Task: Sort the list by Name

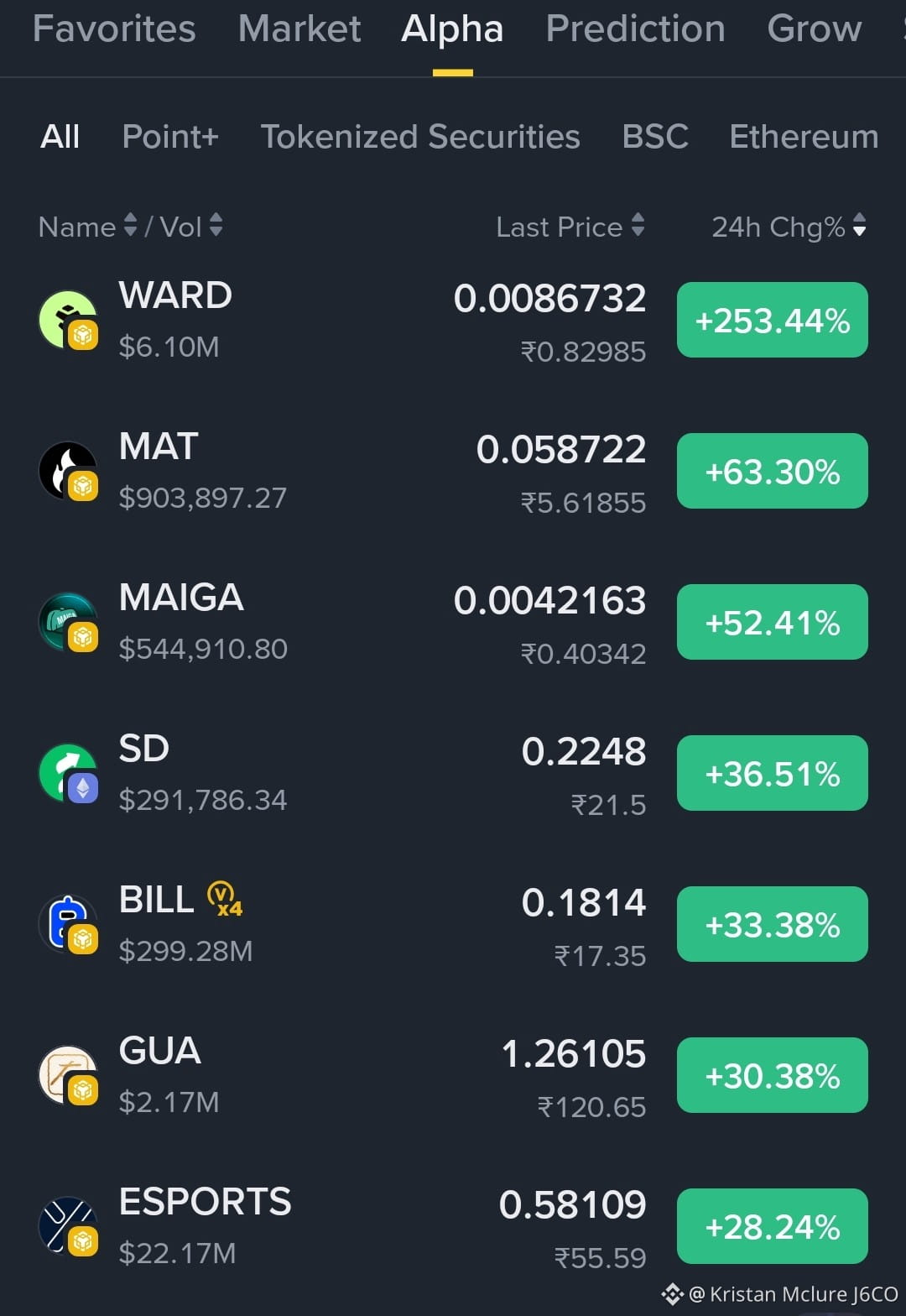Action: click(x=87, y=227)
